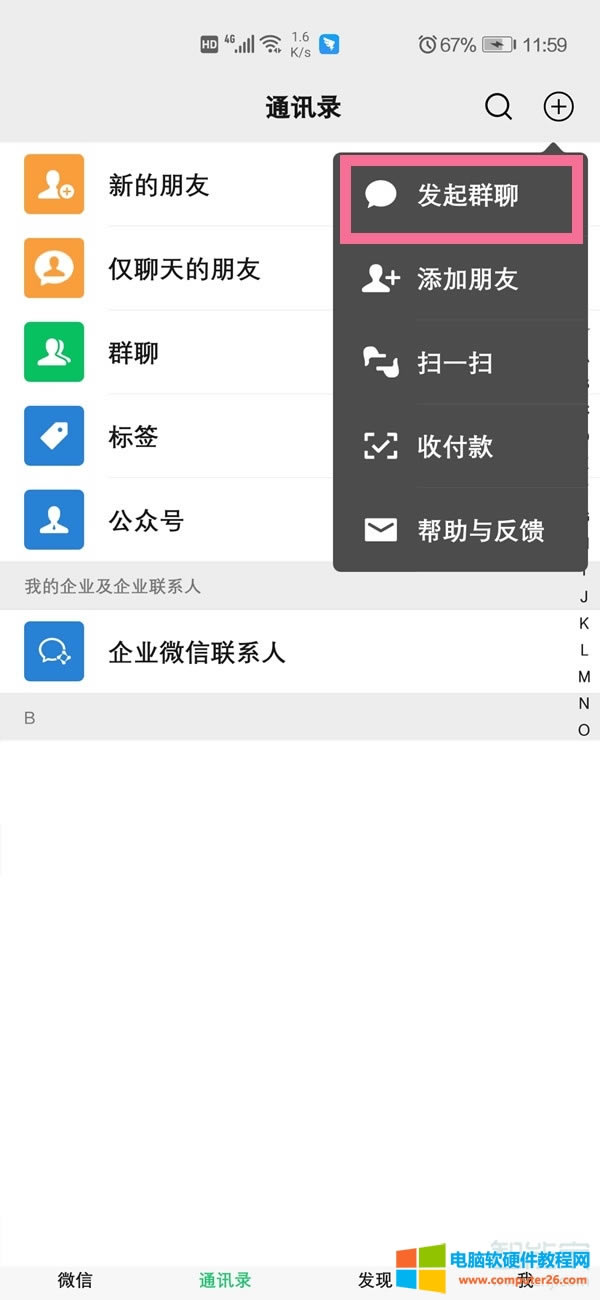The image size is (600, 1300).
Task: Jump to letter N in index
Action: (x=584, y=703)
